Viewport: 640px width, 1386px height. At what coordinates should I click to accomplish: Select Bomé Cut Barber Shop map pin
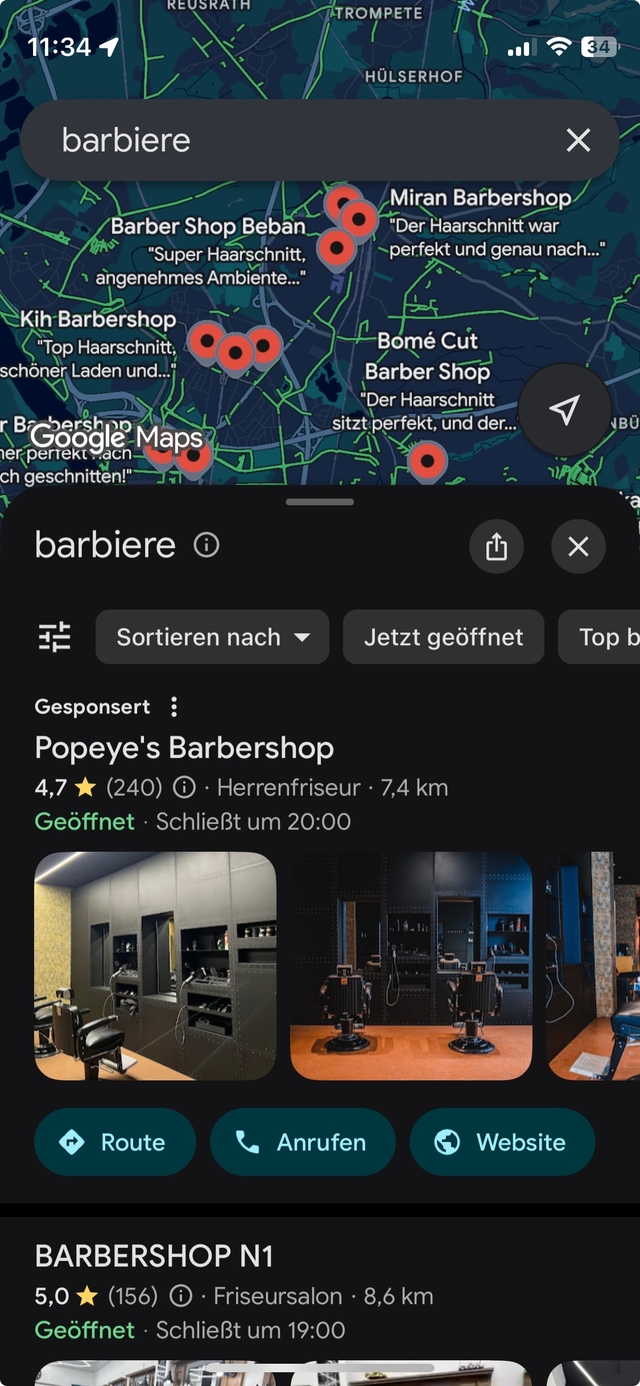tap(428, 461)
